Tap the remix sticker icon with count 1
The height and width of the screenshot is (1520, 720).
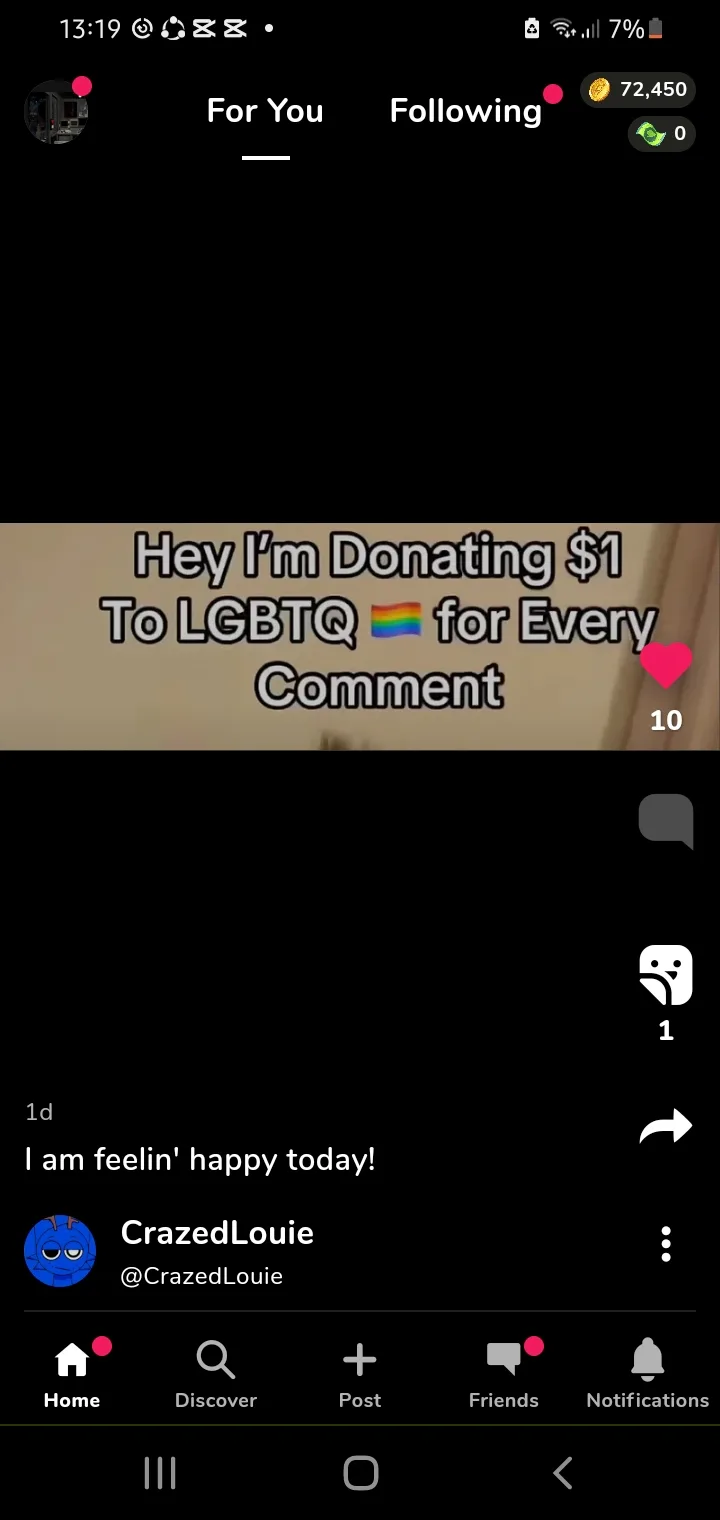666,975
